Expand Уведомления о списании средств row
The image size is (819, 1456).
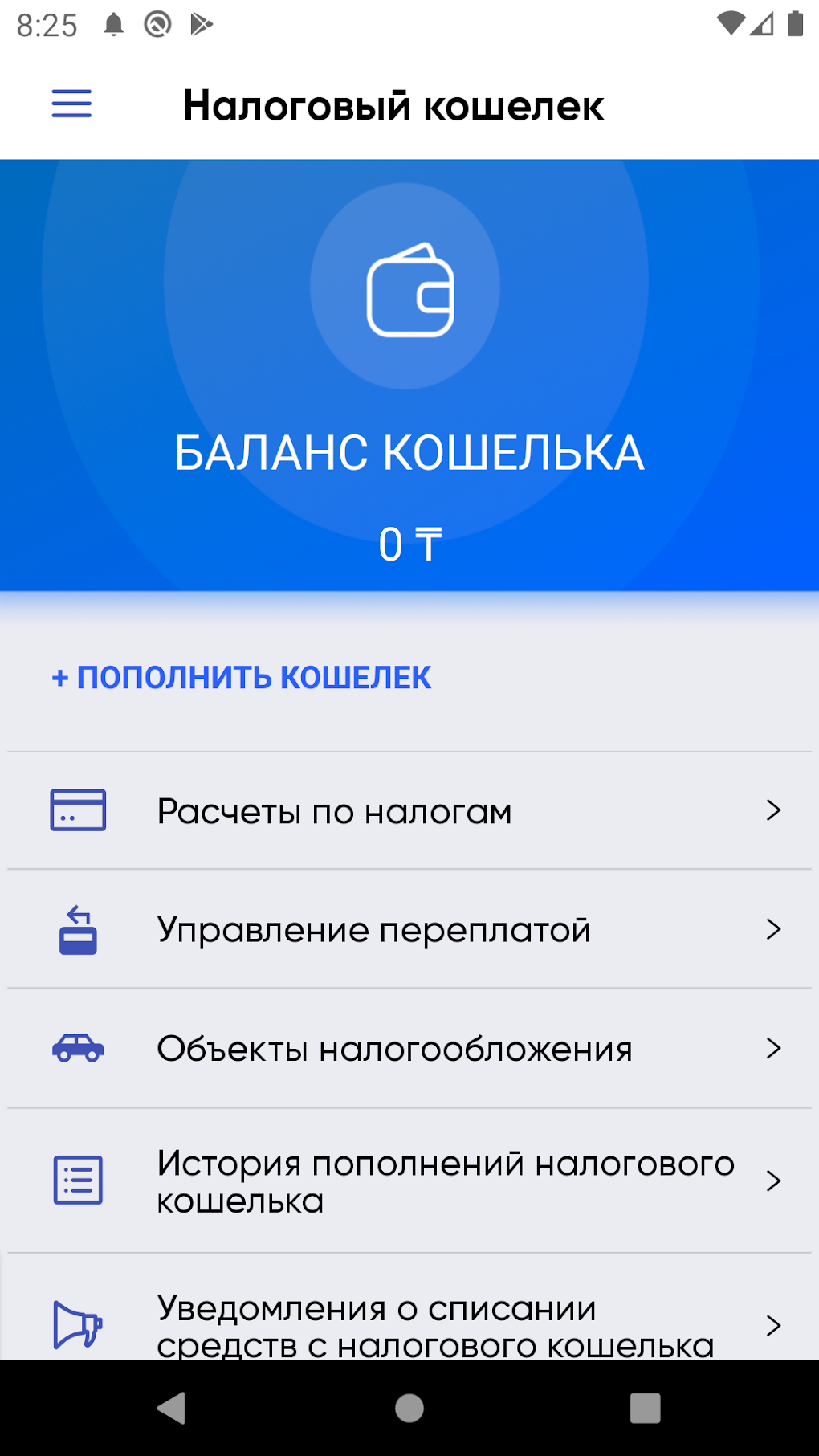click(x=773, y=1323)
